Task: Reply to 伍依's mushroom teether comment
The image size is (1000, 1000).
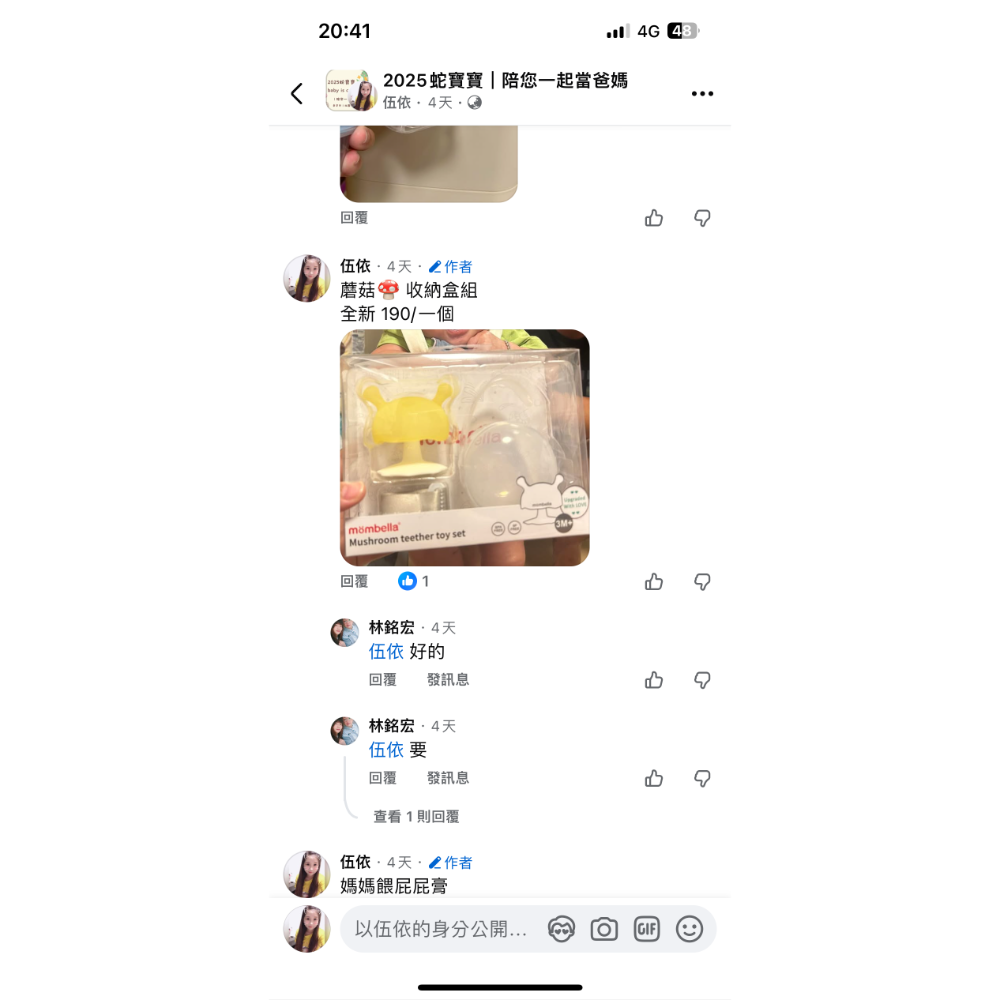Action: (x=354, y=582)
